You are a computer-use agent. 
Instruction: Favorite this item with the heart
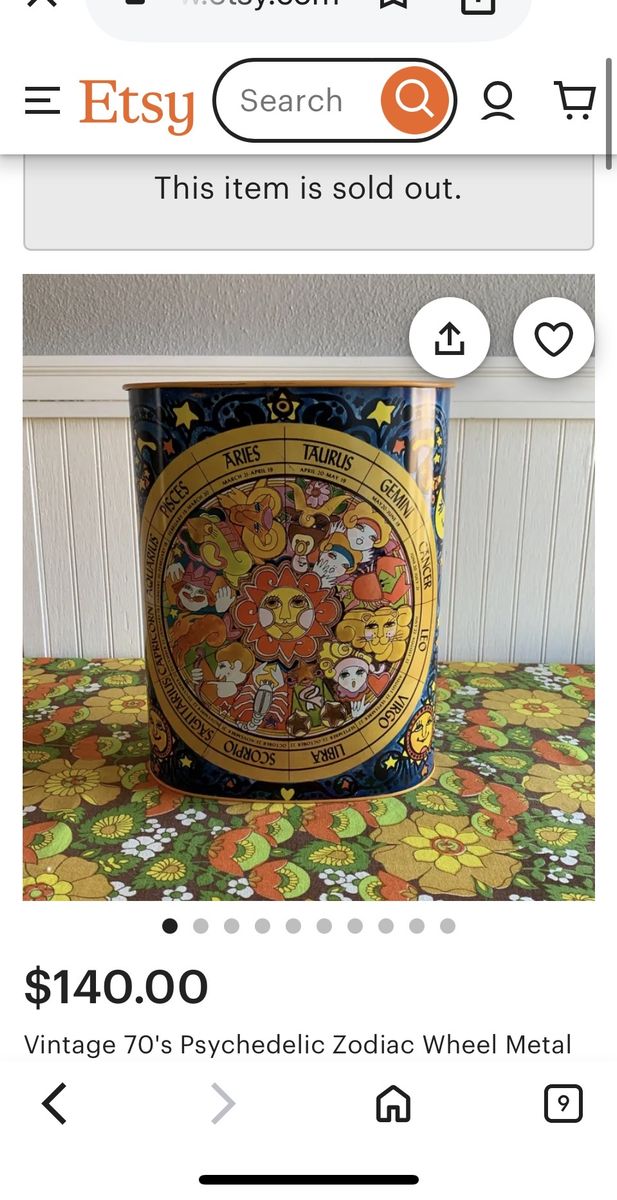pos(553,340)
